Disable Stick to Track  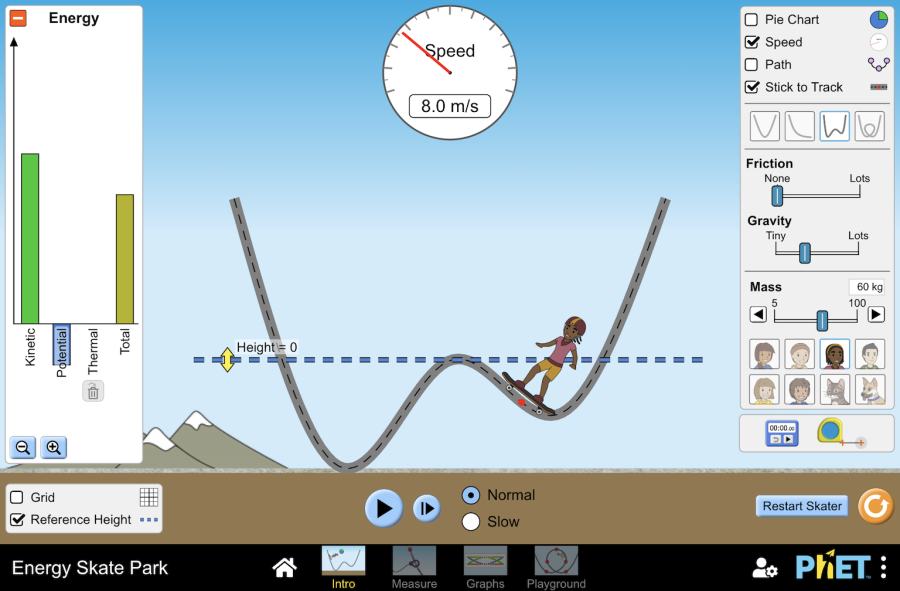(752, 87)
